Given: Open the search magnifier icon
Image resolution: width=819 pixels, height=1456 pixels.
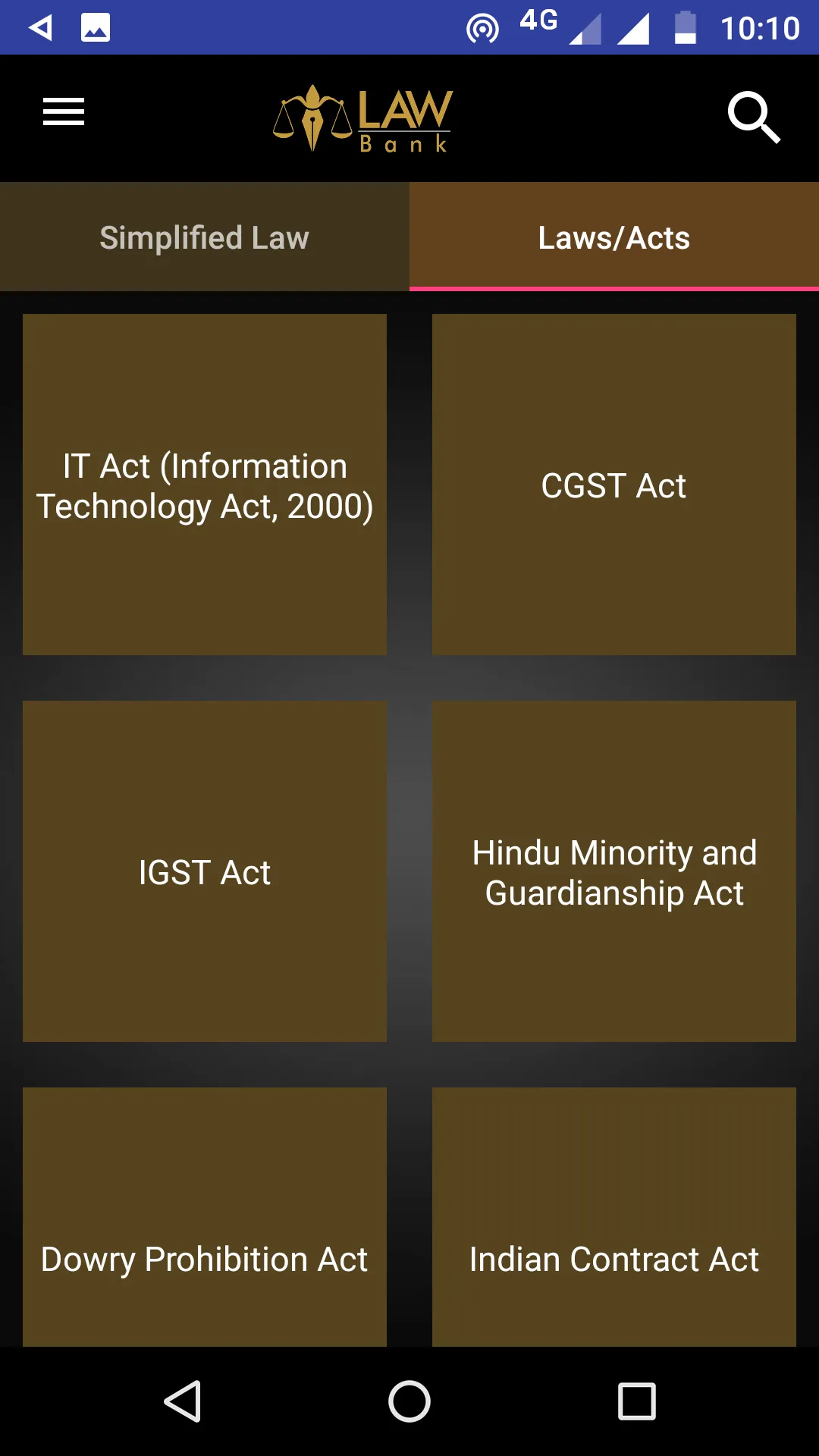Looking at the screenshot, I should (x=753, y=117).
